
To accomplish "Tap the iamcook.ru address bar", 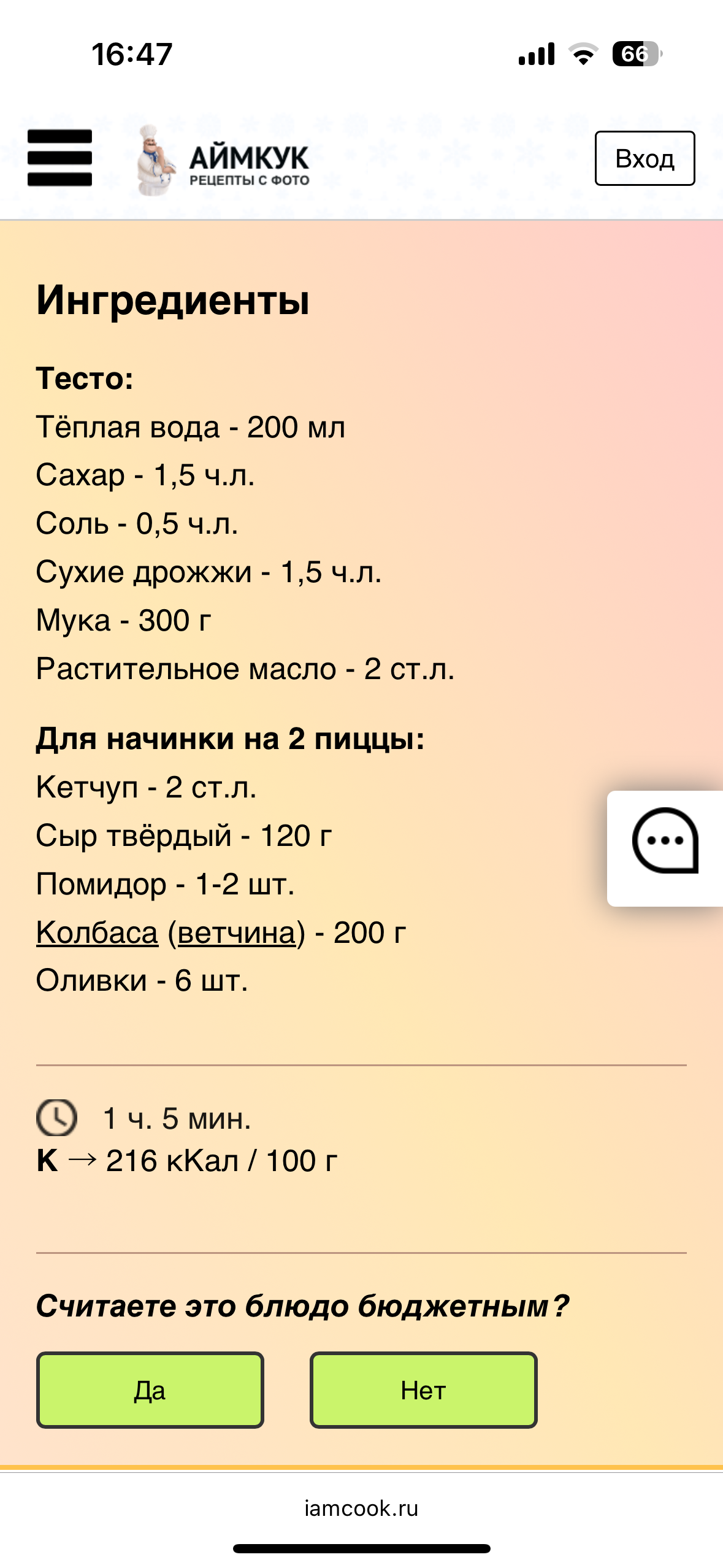I will tap(361, 1508).
